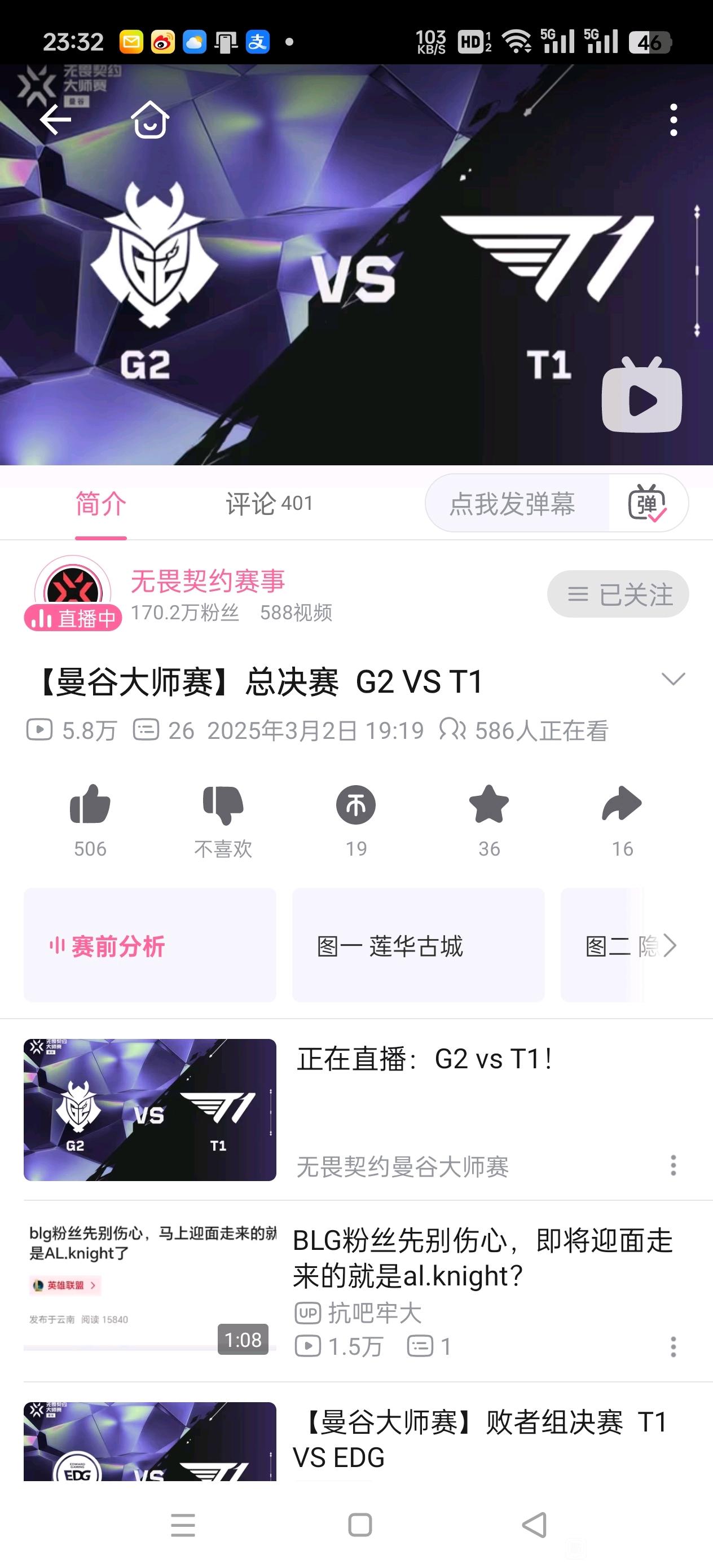The height and width of the screenshot is (1568, 713).
Task: Open the 无畏契约赛事 uploader profile
Action: pyautogui.click(x=208, y=582)
